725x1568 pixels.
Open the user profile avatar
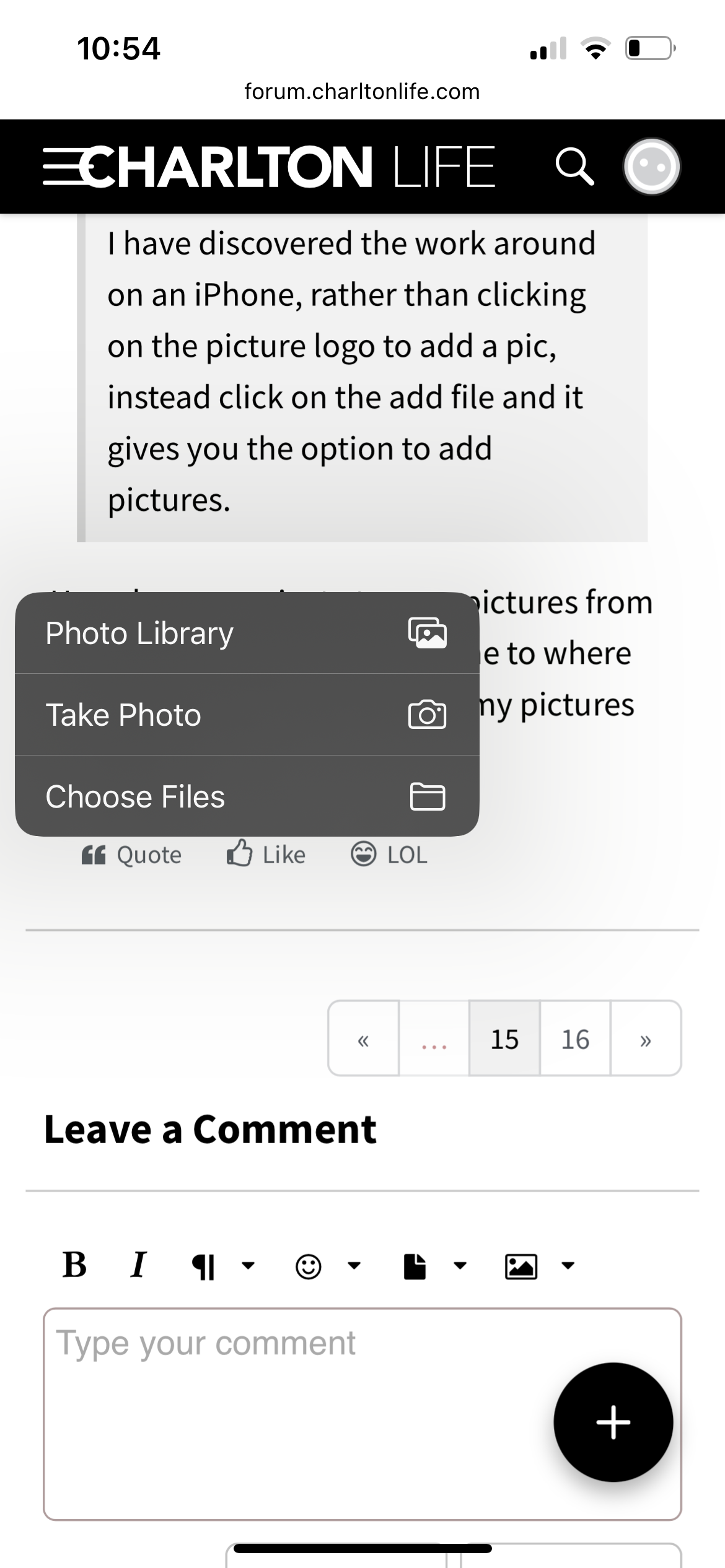651,166
